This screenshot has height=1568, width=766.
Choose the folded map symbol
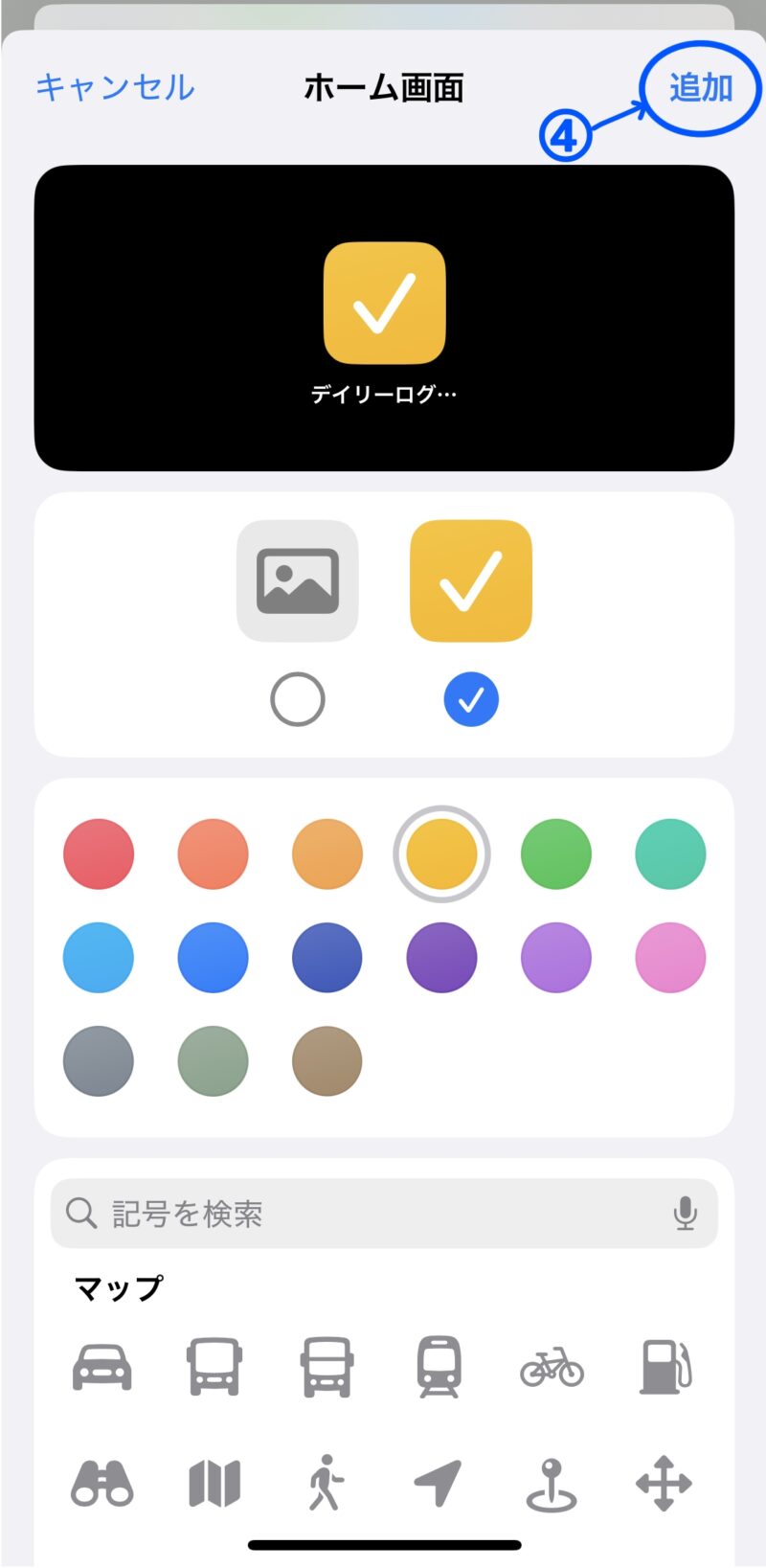214,1484
